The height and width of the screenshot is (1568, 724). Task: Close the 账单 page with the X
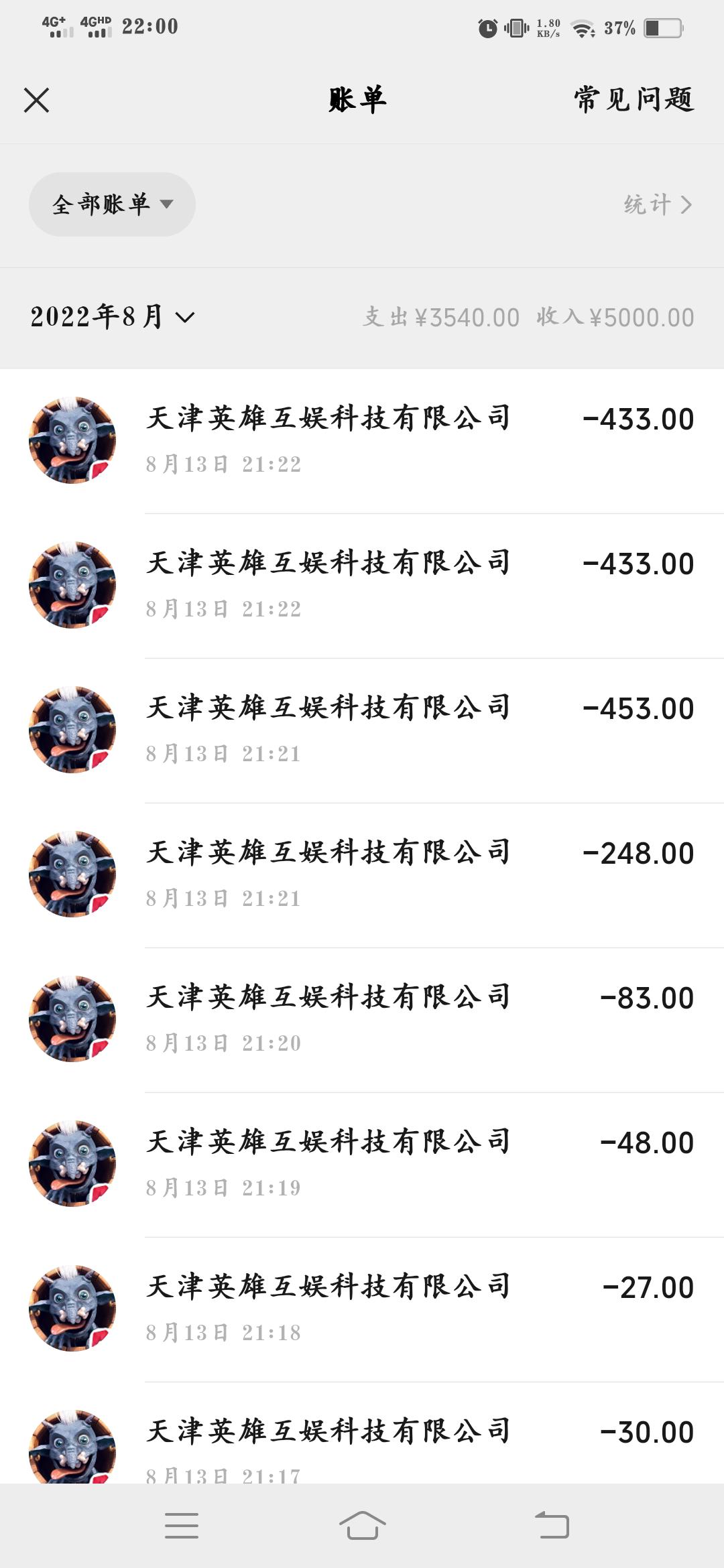click(36, 101)
